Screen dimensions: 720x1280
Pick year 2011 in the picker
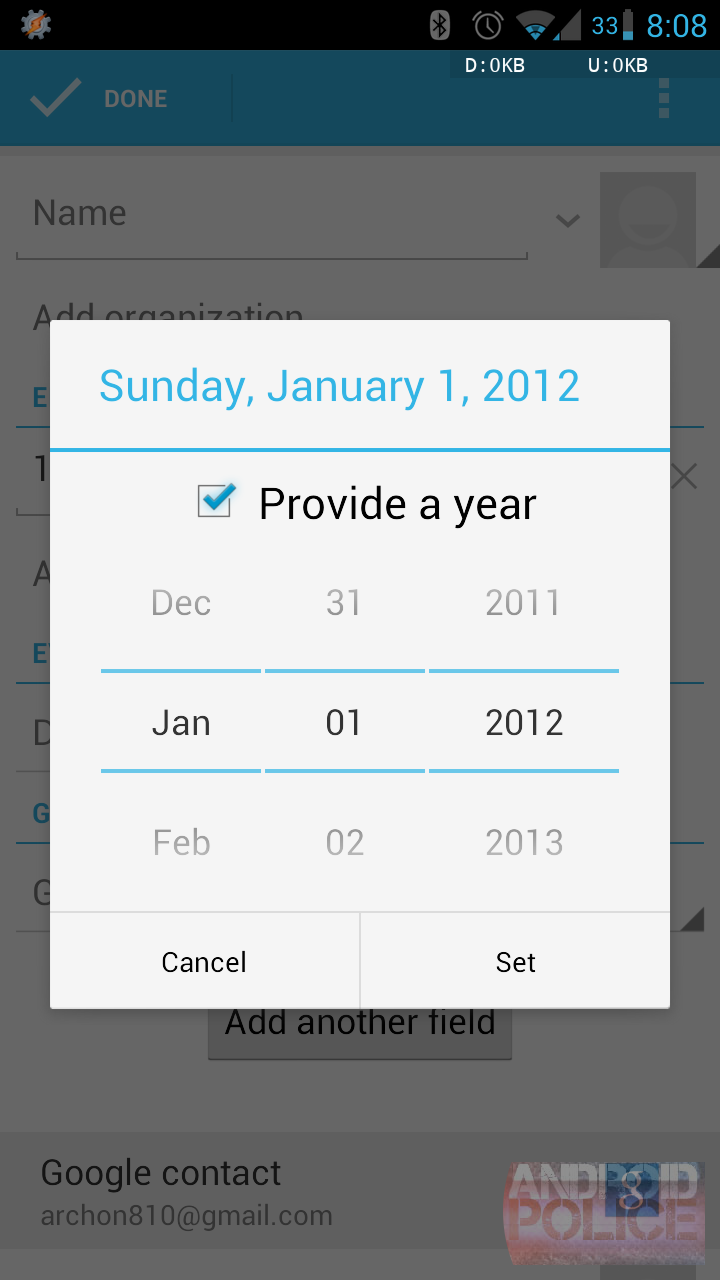click(x=523, y=603)
